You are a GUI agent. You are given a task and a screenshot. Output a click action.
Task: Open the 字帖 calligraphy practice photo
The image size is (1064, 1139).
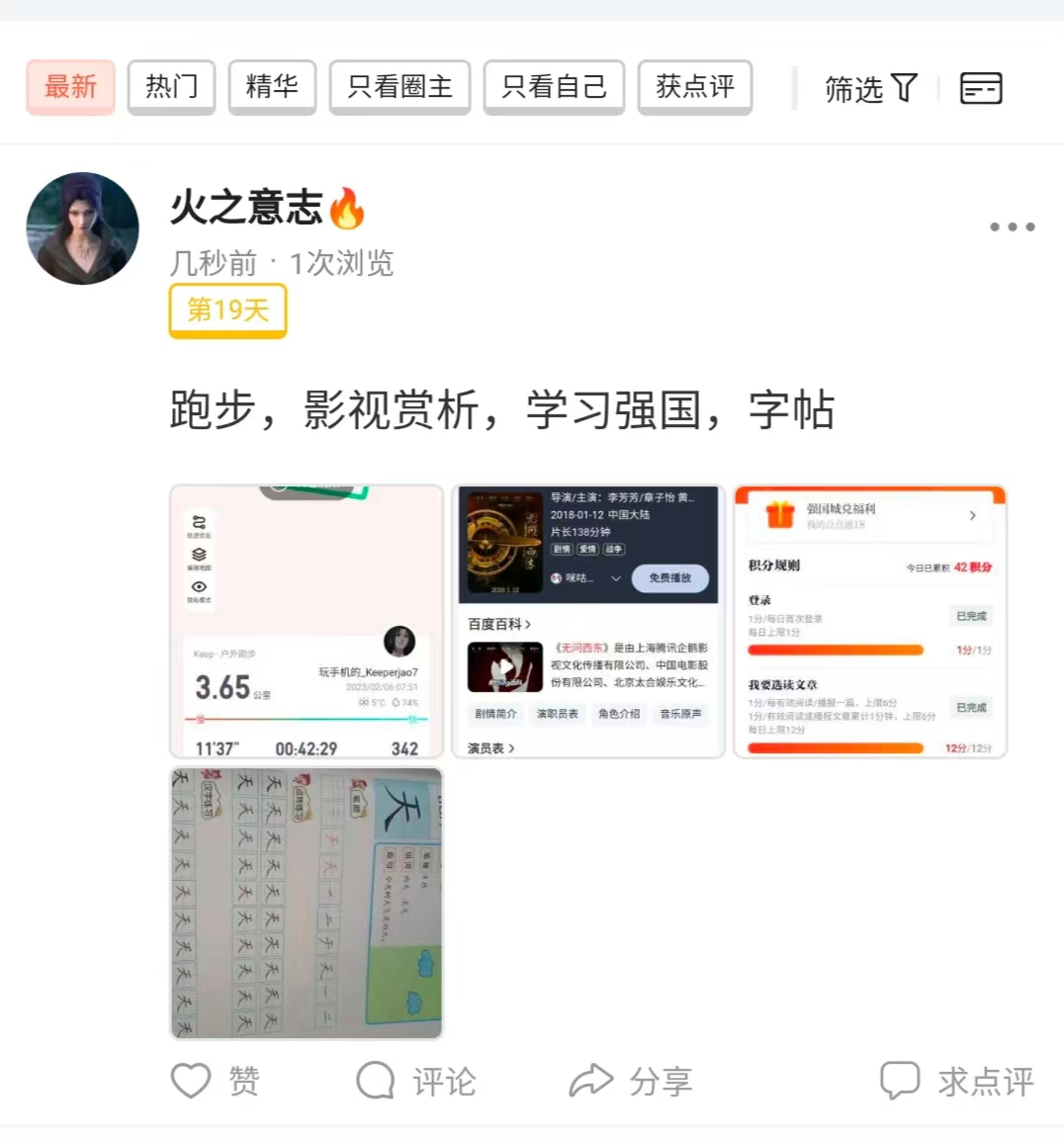[307, 903]
